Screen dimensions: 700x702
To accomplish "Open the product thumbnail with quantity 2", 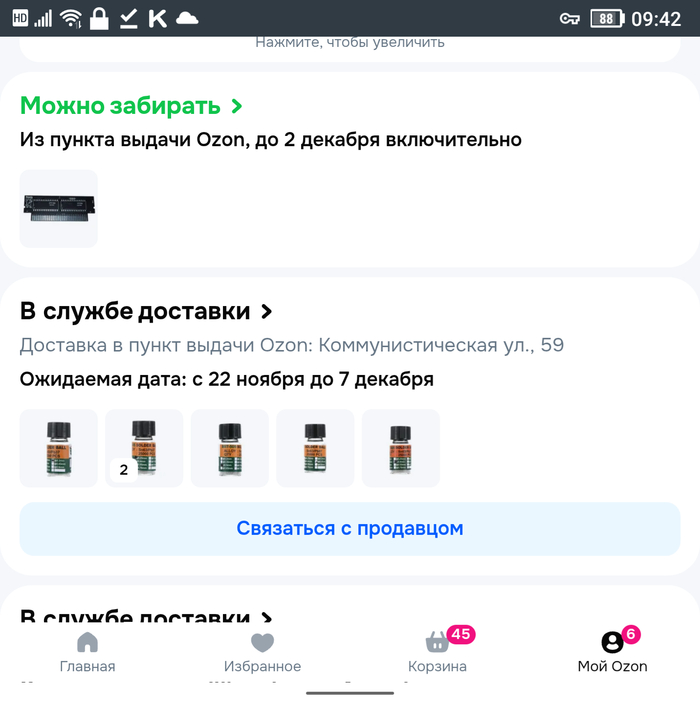I will [x=144, y=448].
